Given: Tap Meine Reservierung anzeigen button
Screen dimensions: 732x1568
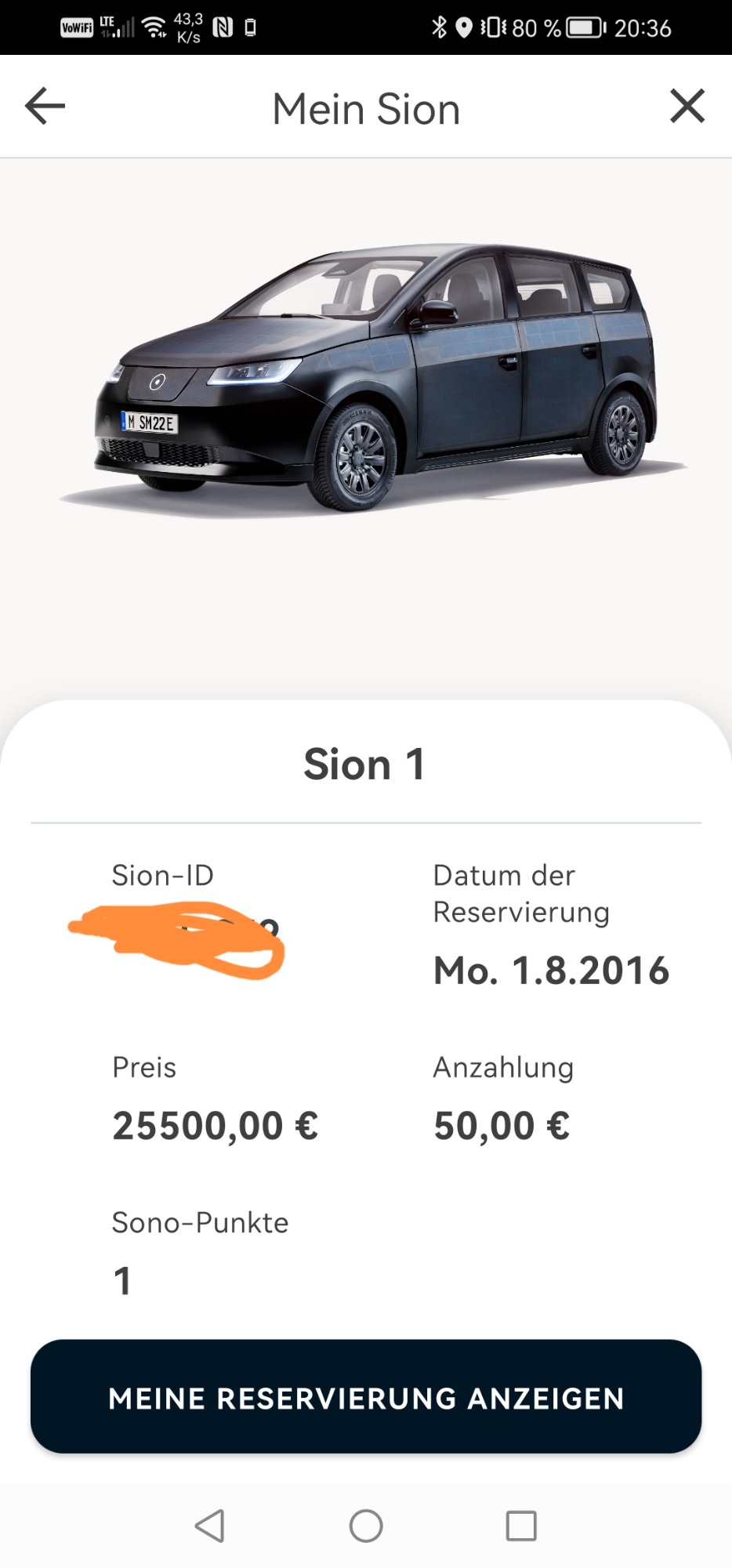Looking at the screenshot, I should point(366,1398).
